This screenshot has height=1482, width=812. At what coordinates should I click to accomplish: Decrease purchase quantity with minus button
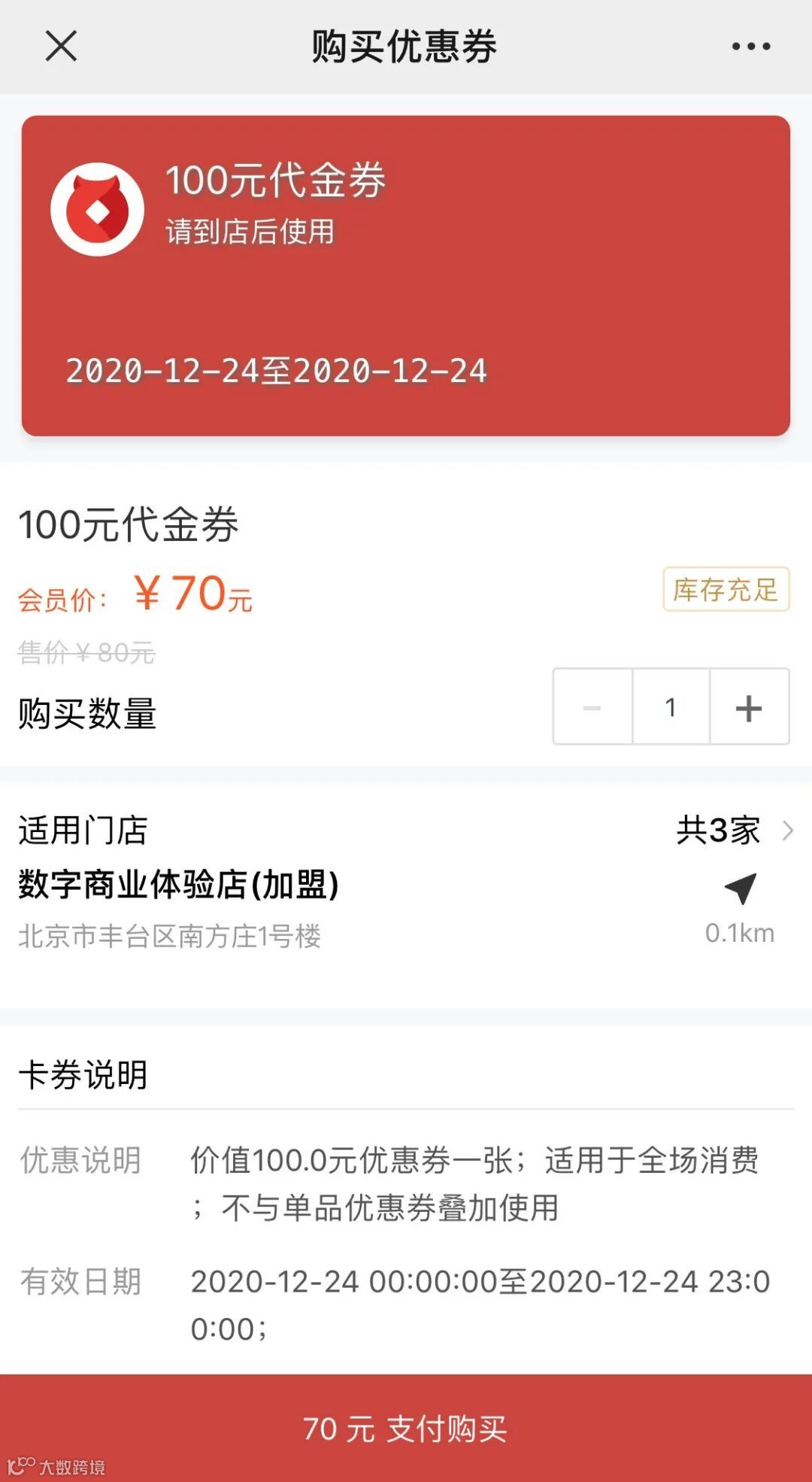click(592, 707)
